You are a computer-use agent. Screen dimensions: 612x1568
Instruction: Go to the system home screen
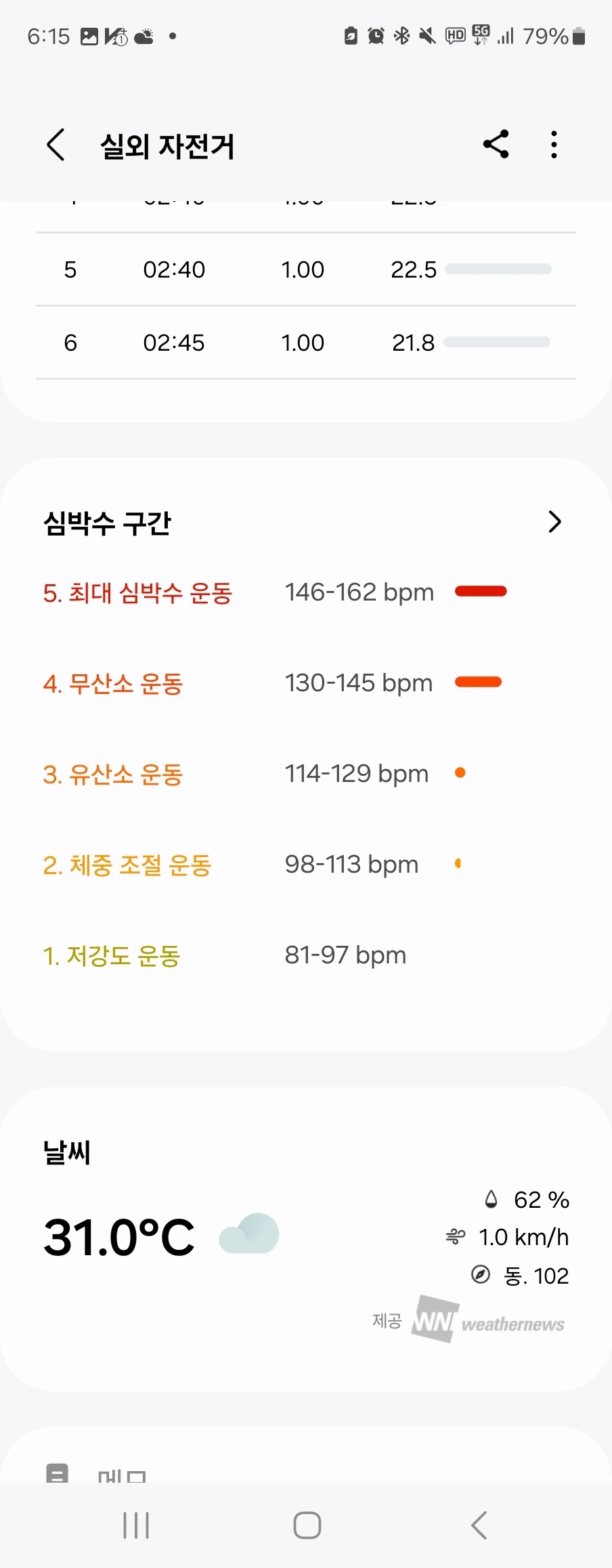[x=307, y=1525]
